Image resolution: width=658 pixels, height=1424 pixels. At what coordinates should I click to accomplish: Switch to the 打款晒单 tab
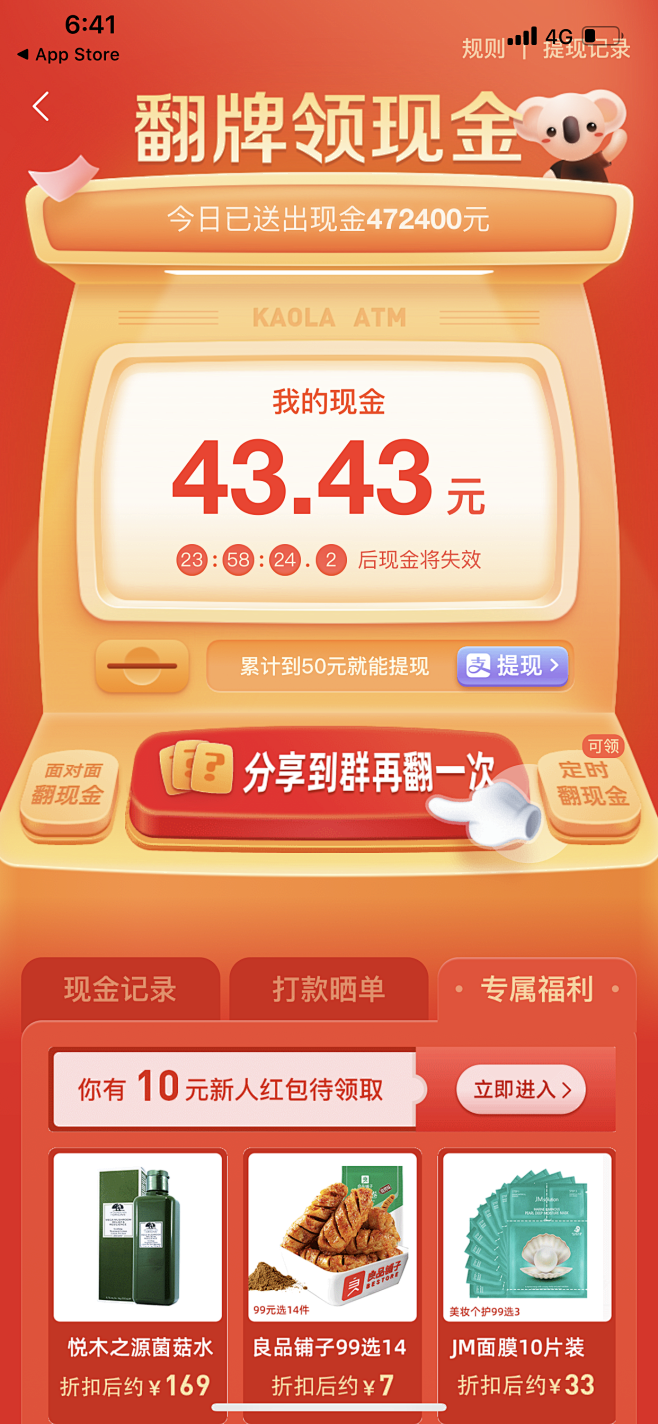pos(329,990)
